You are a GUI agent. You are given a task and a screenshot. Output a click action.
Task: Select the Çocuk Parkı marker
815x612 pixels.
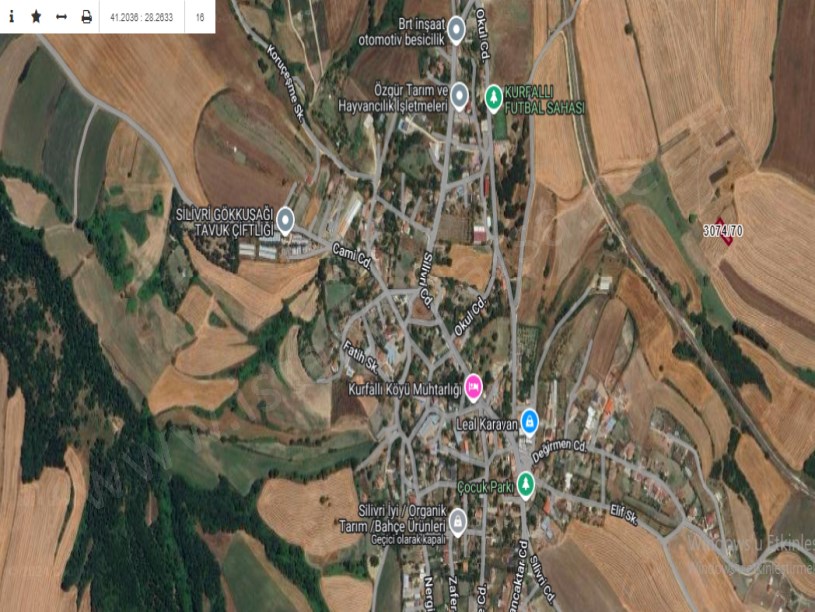pos(525,485)
